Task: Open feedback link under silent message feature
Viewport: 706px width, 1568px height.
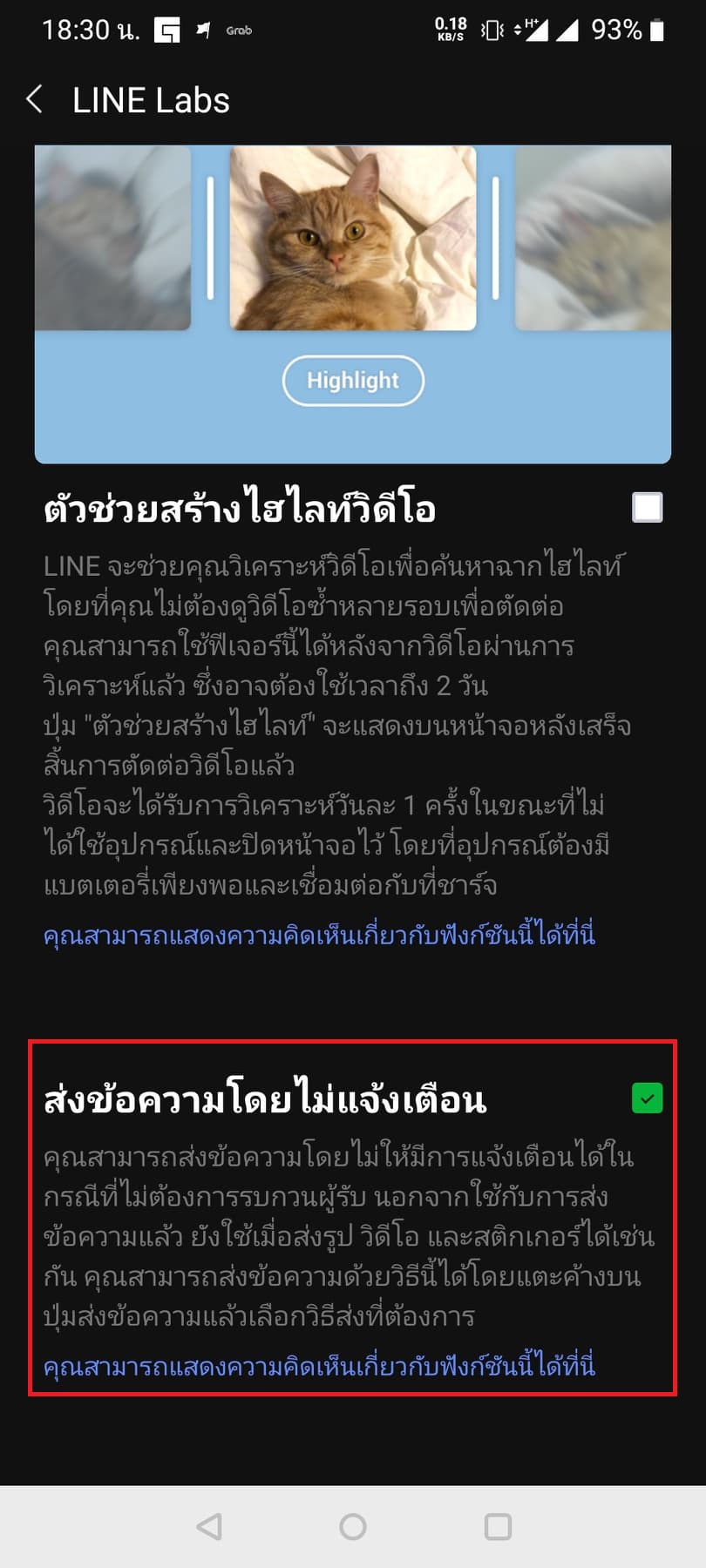Action: (x=319, y=1365)
